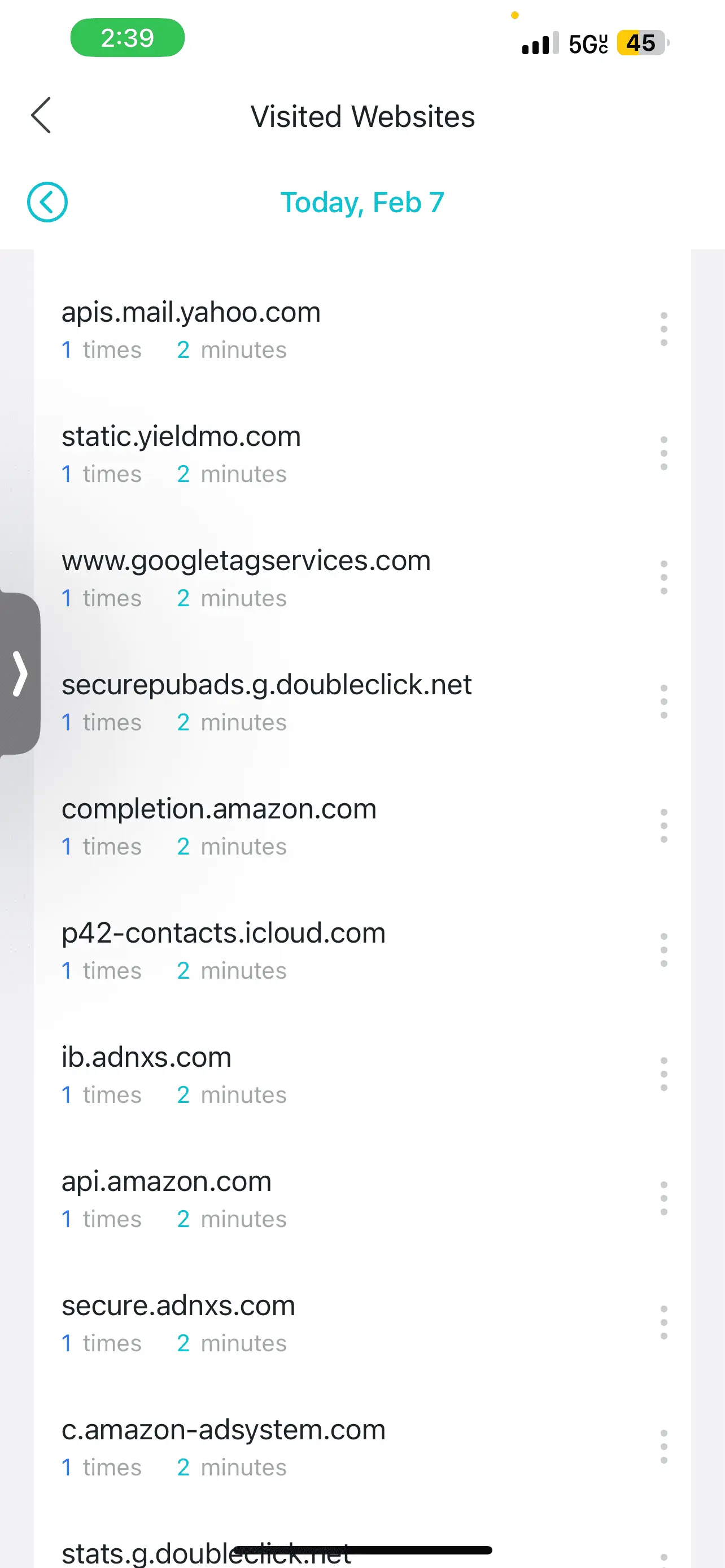Open options for securepubads.g.doubleclick.net

tap(663, 702)
